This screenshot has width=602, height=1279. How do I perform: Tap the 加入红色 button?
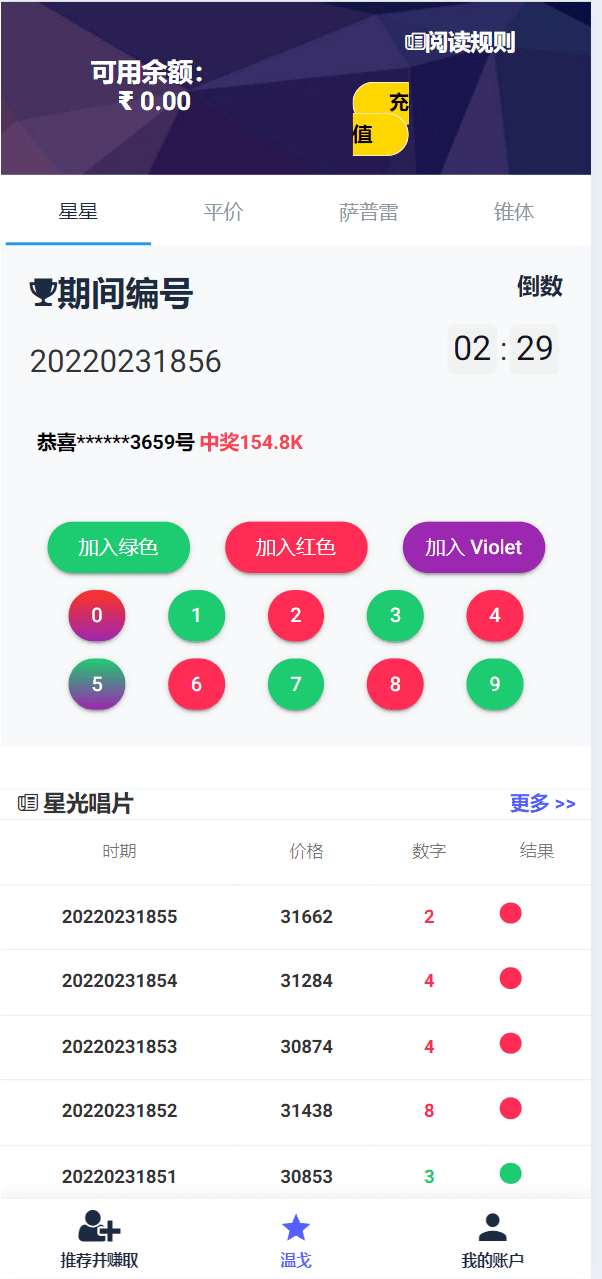tap(296, 547)
